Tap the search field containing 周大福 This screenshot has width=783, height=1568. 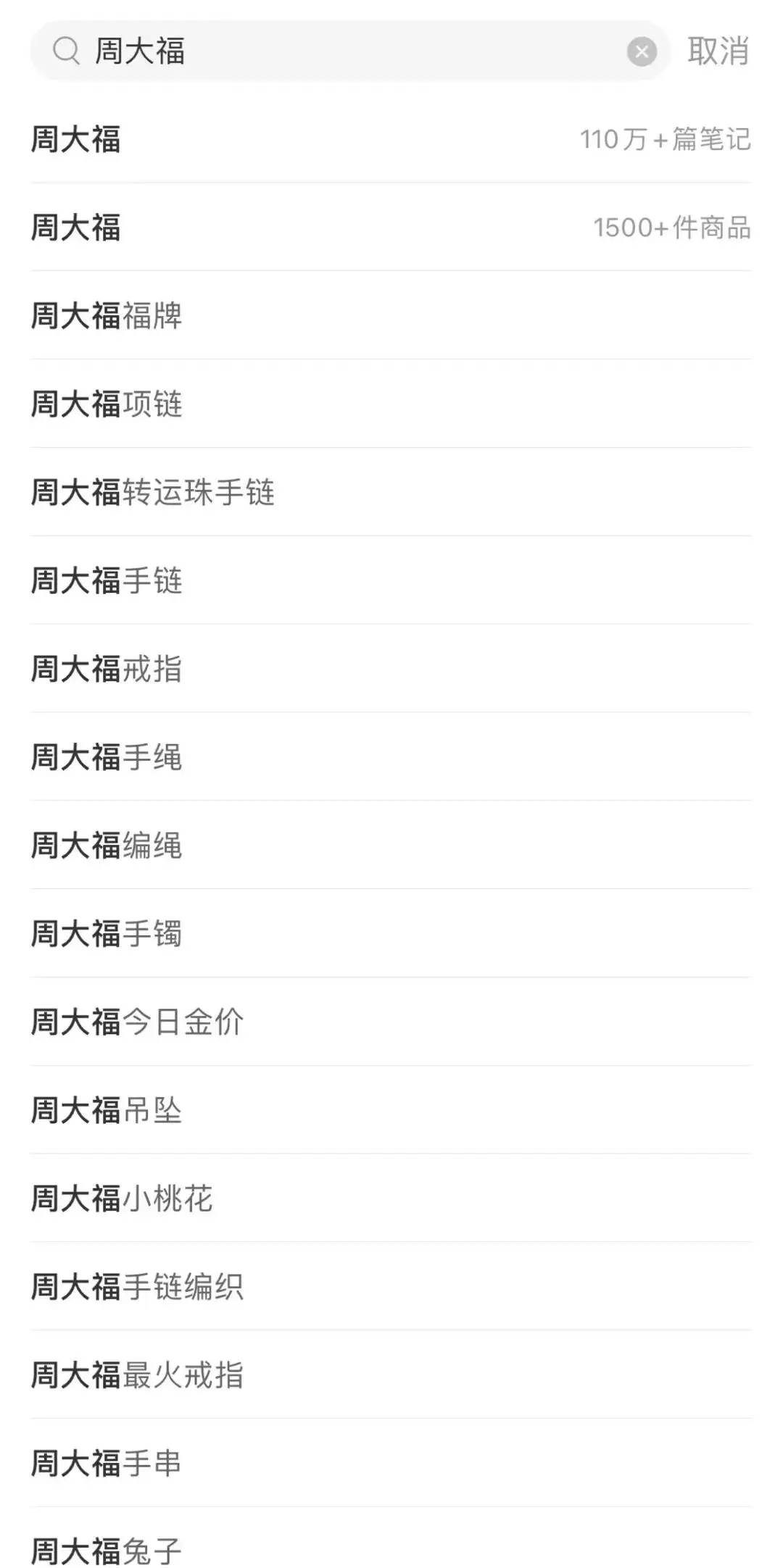(348, 51)
